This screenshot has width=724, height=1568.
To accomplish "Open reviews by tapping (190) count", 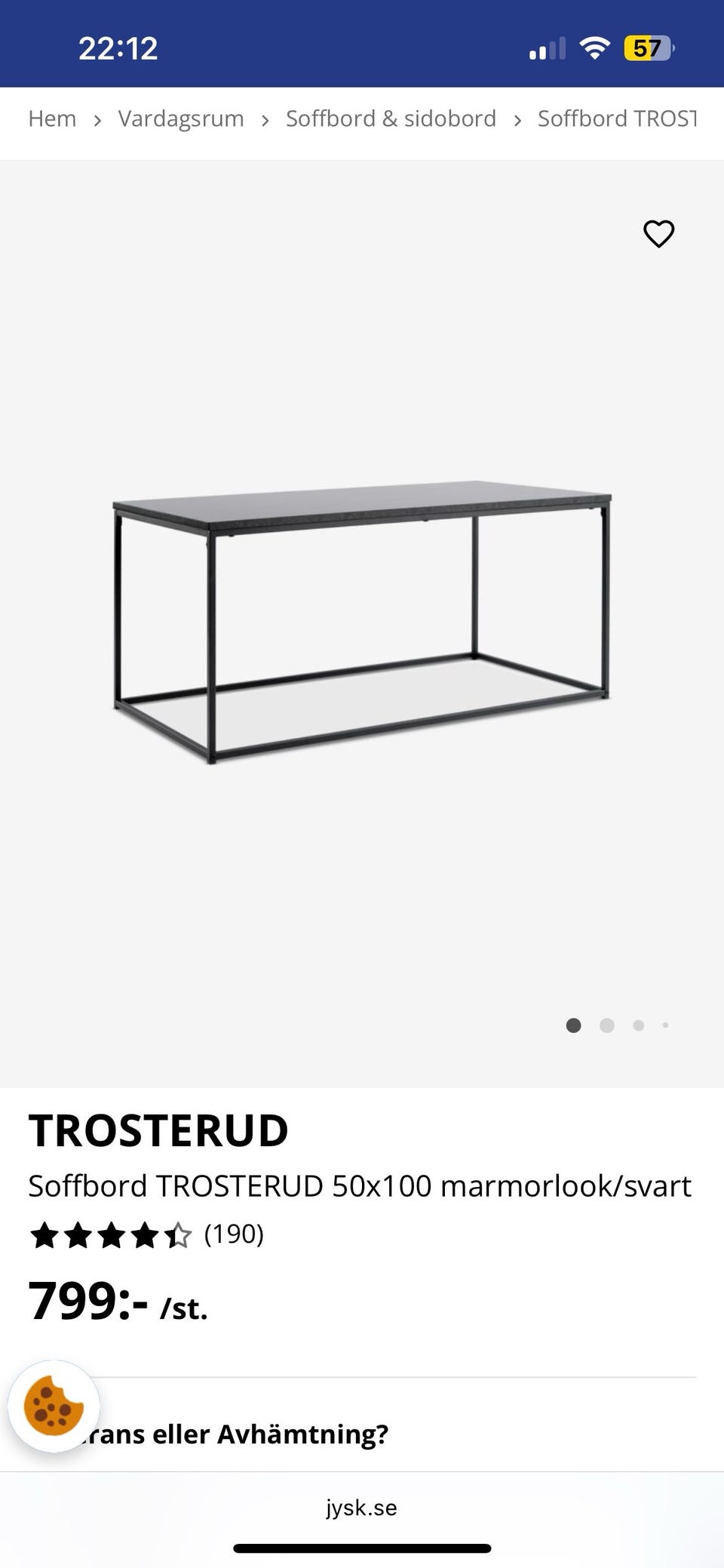I will click(234, 1235).
